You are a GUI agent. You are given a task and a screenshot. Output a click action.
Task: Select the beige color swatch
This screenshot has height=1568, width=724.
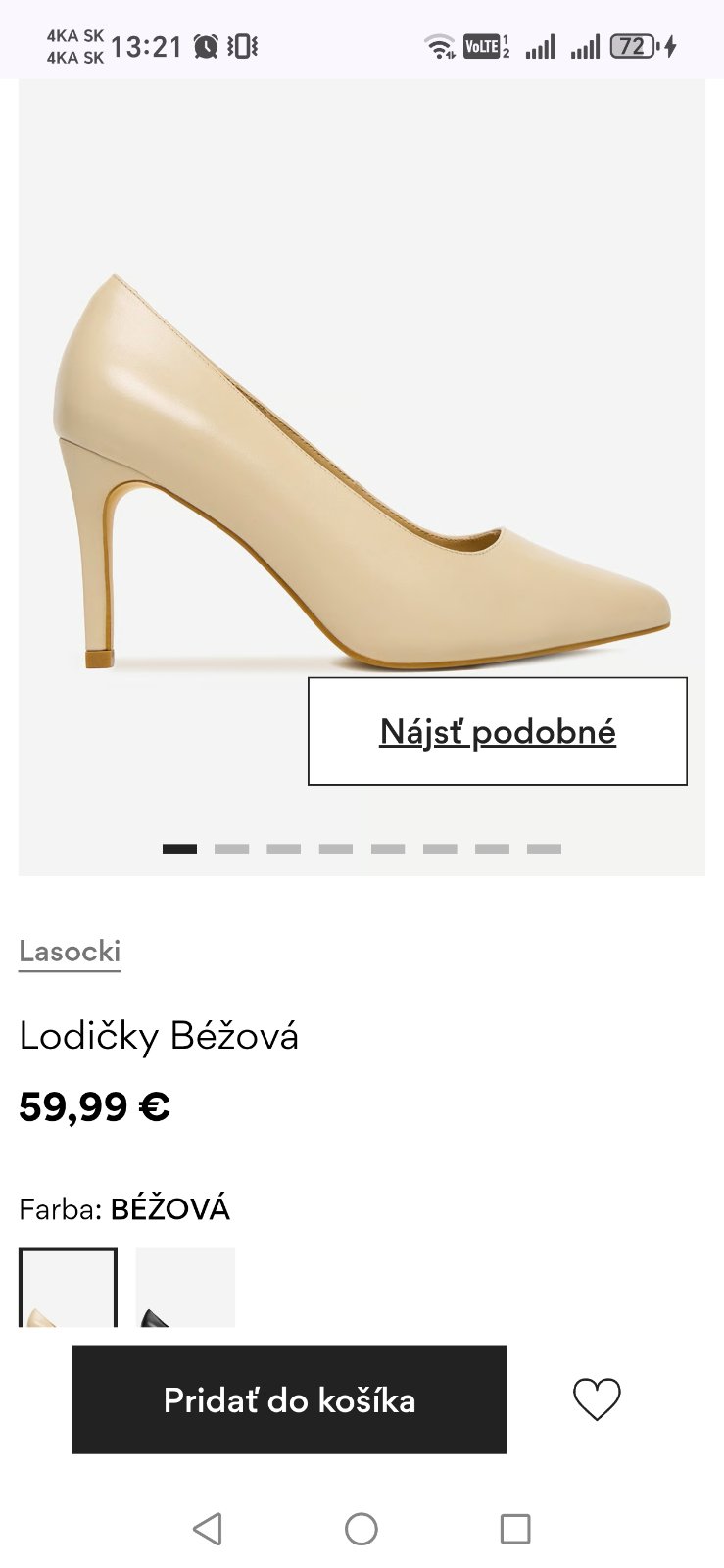pyautogui.click(x=68, y=1289)
